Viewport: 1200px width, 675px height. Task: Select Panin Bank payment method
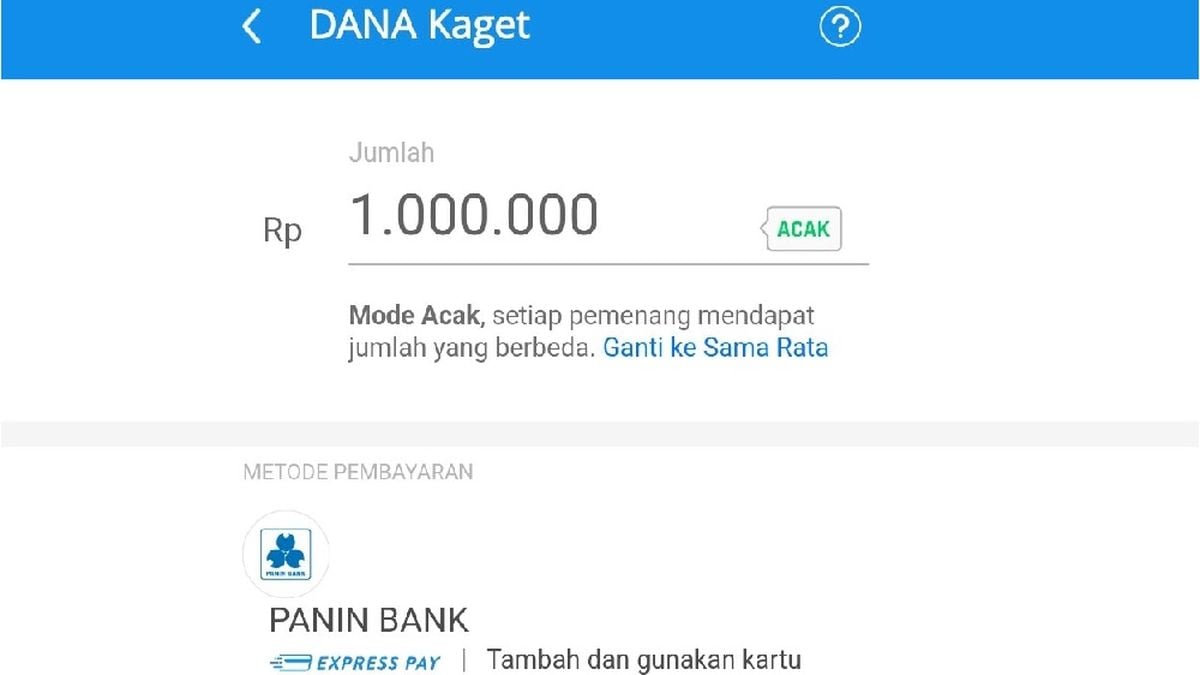[x=367, y=619]
